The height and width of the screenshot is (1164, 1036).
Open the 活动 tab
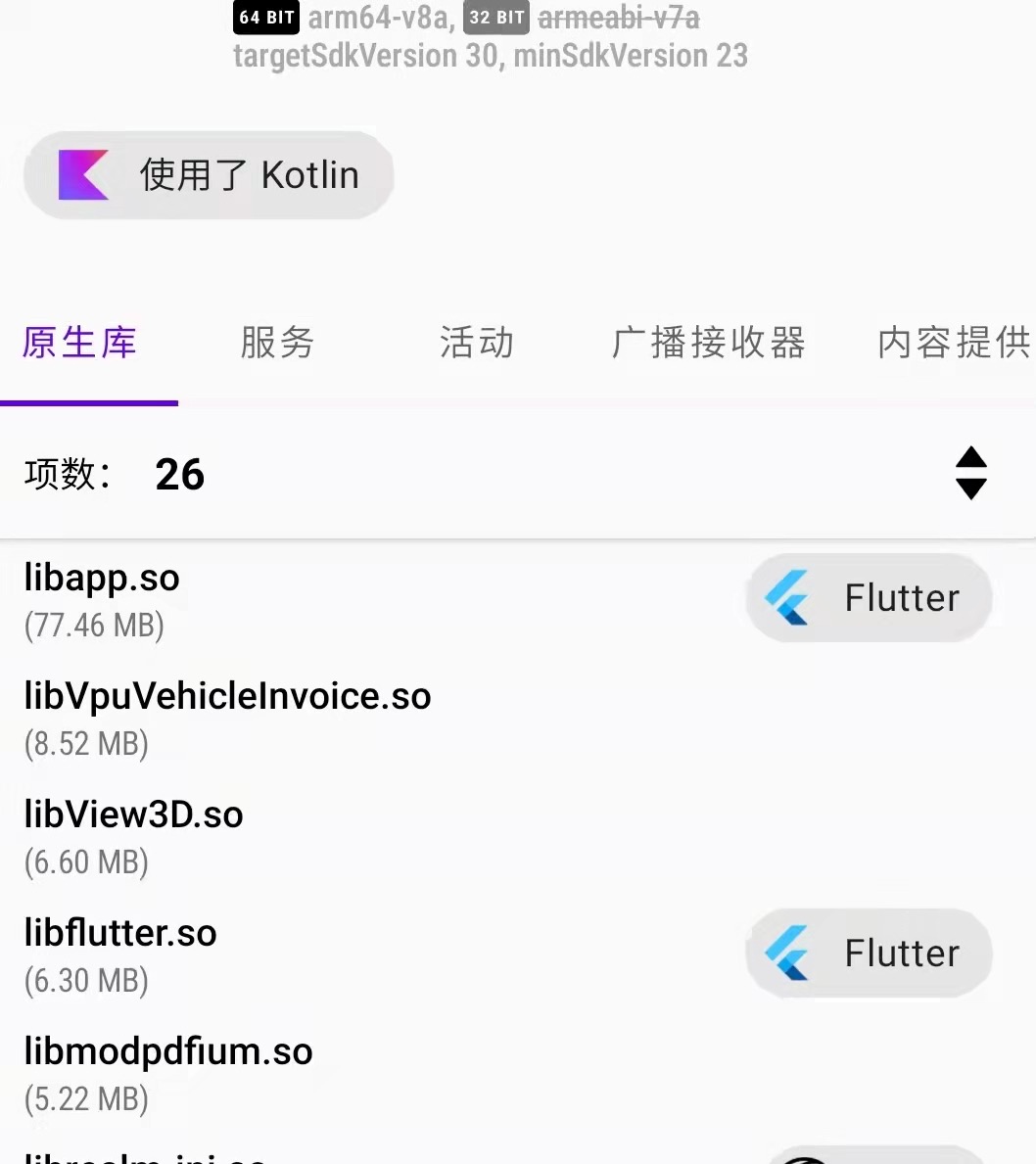coord(476,344)
